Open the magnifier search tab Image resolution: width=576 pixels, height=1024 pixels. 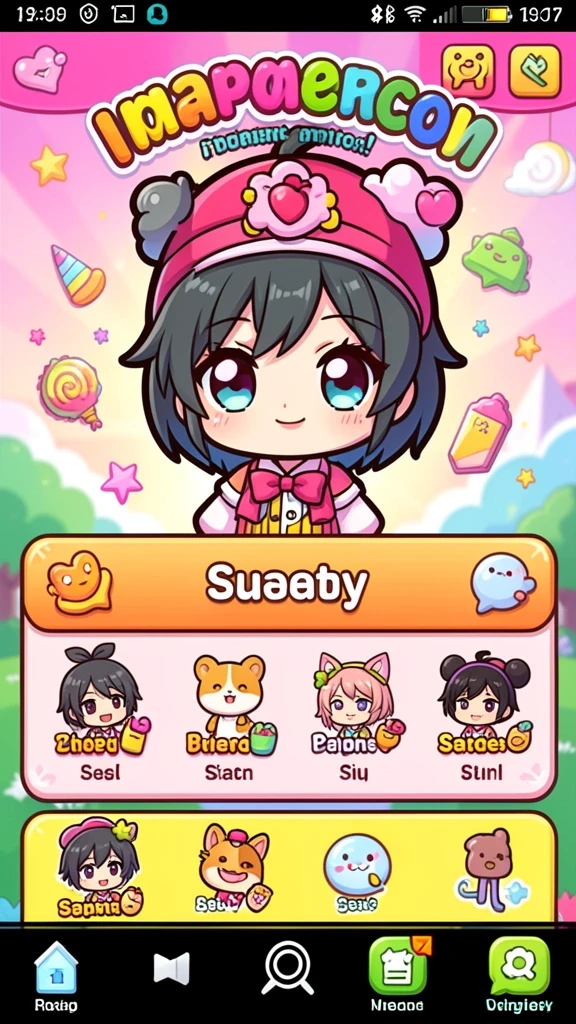(x=288, y=969)
